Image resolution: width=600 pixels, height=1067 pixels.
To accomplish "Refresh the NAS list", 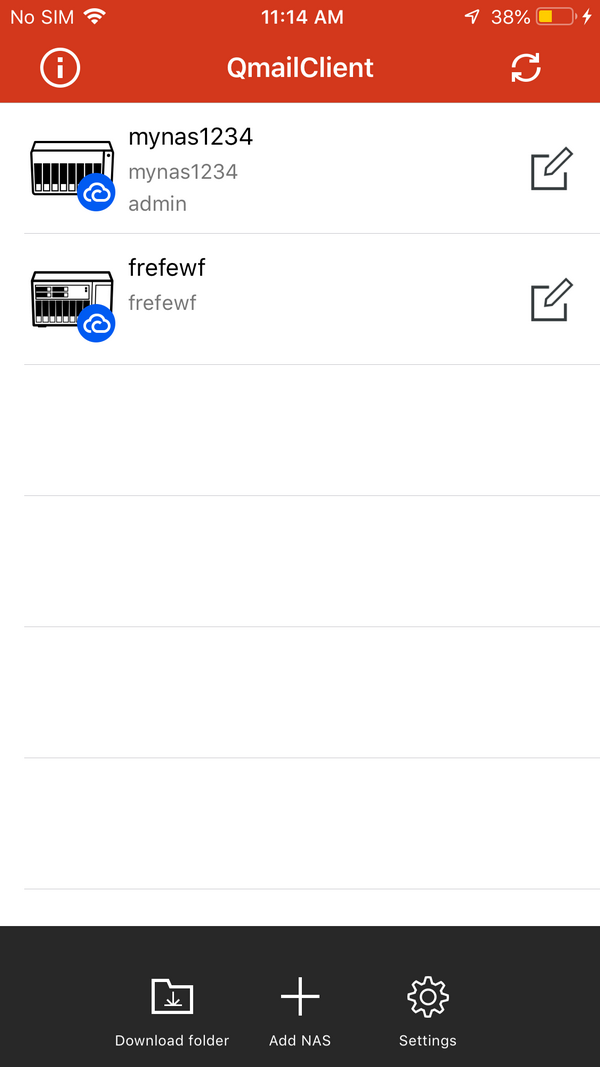I will (525, 68).
